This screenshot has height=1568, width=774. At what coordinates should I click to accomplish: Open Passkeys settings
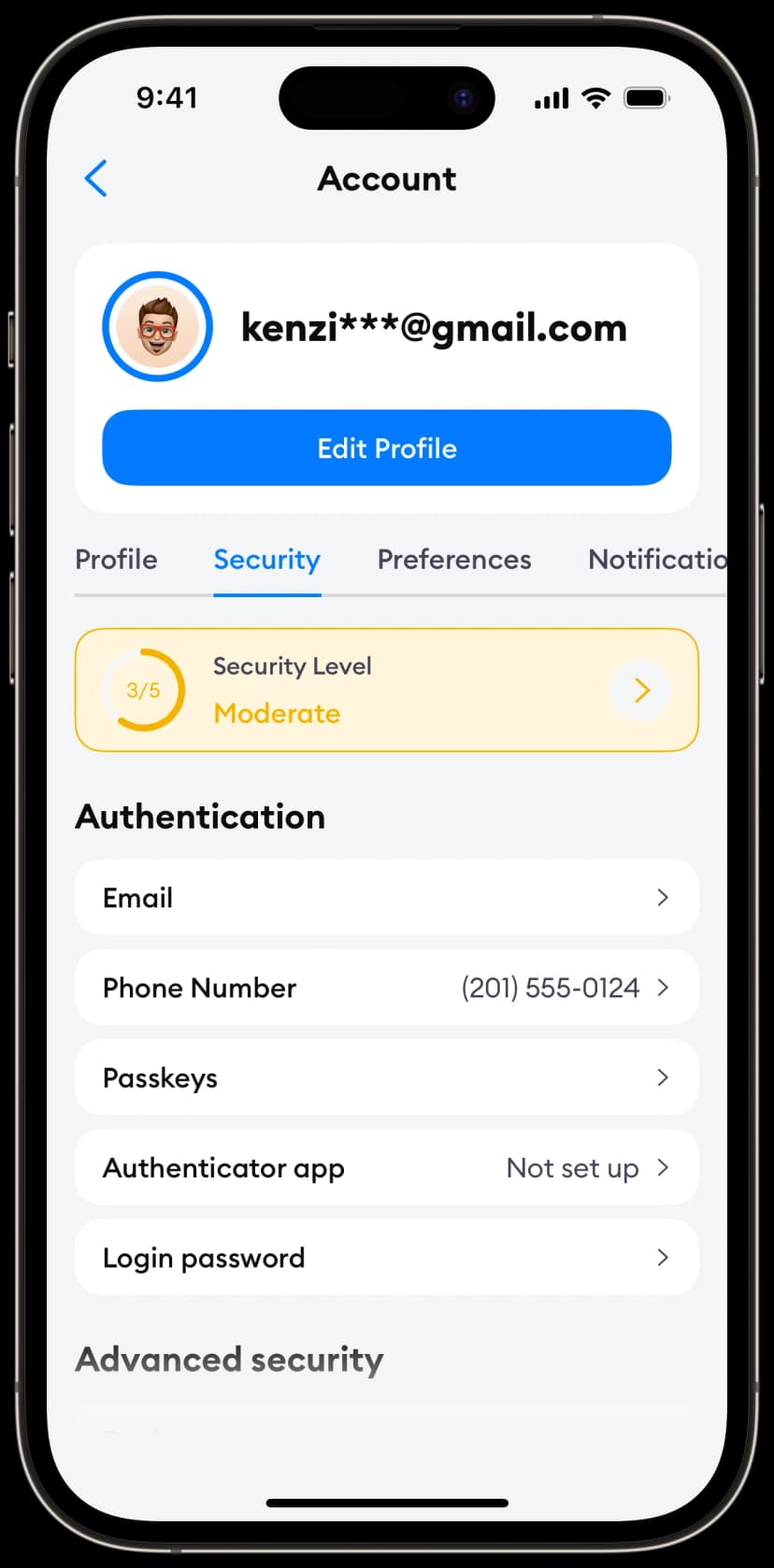(x=386, y=1077)
